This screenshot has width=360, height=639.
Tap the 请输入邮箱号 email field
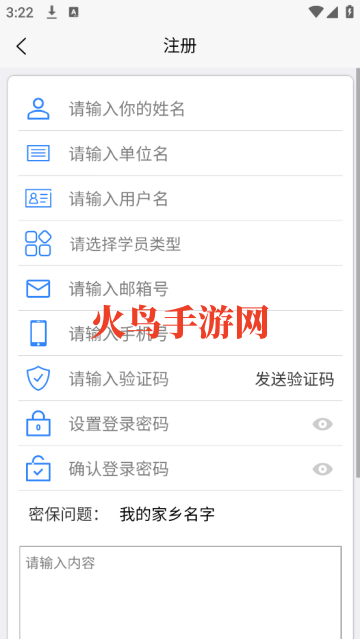[x=205, y=289]
